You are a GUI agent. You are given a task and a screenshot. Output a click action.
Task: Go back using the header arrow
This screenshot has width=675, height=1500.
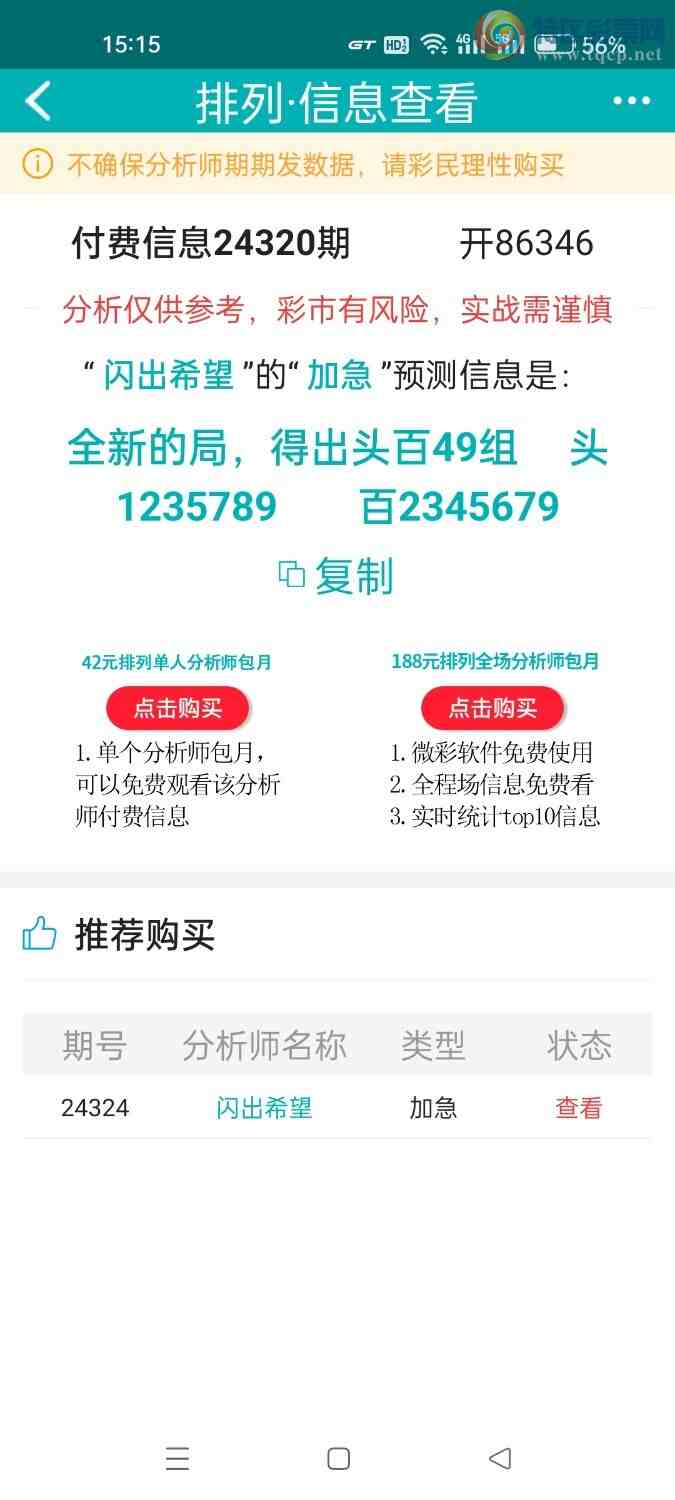pyautogui.click(x=38, y=101)
